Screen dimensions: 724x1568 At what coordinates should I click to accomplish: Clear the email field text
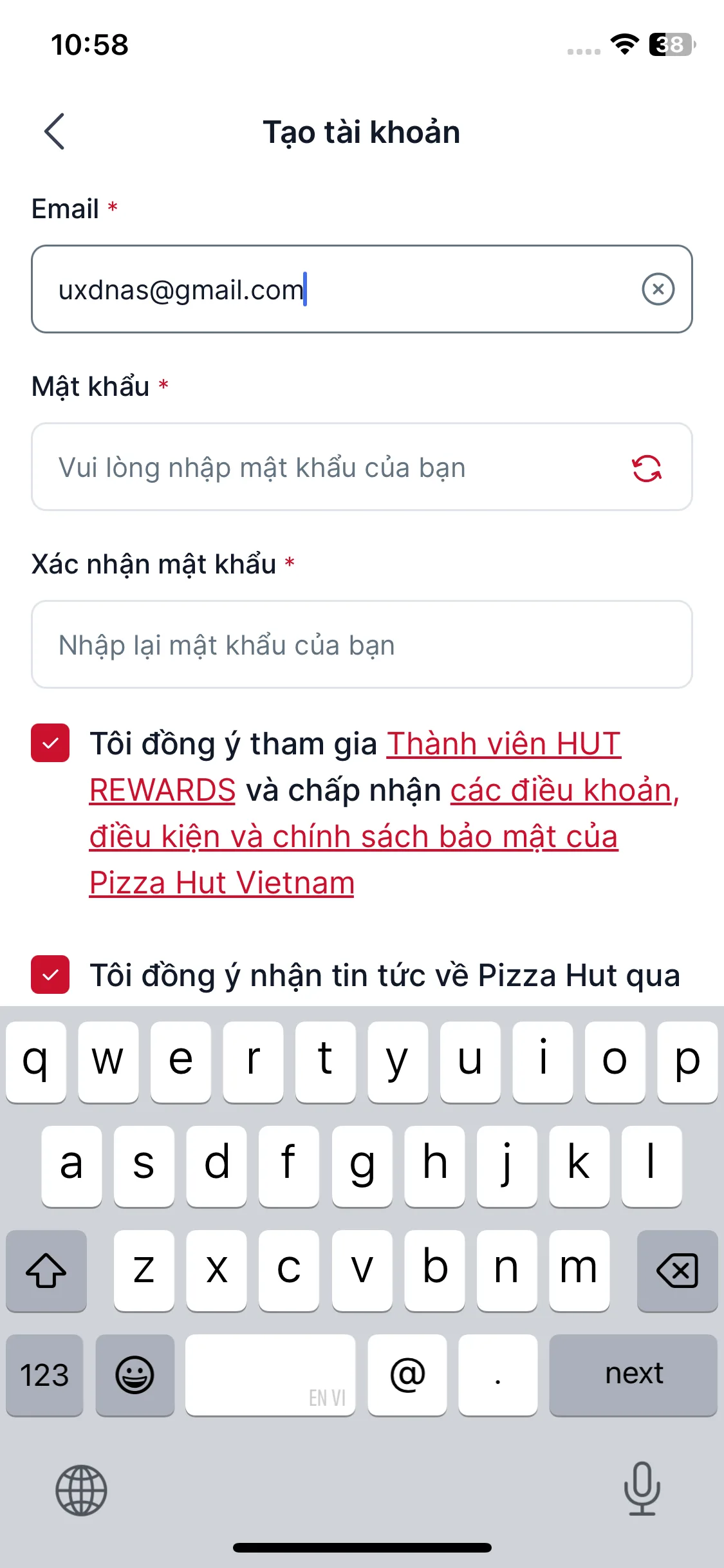[x=658, y=289]
